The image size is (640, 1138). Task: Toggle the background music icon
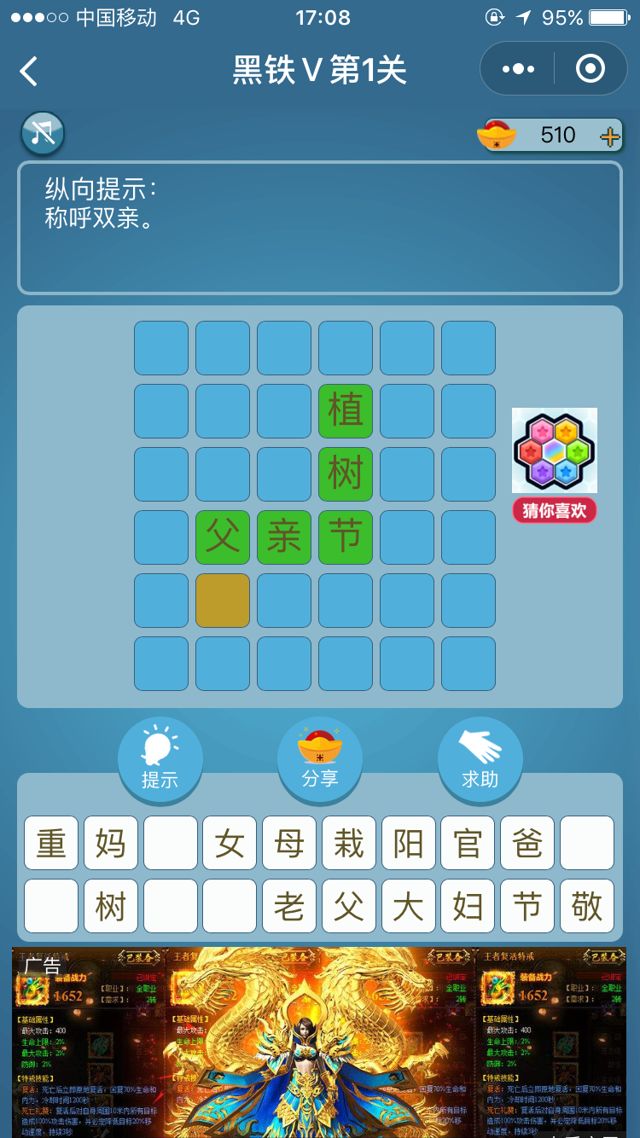click(x=42, y=132)
